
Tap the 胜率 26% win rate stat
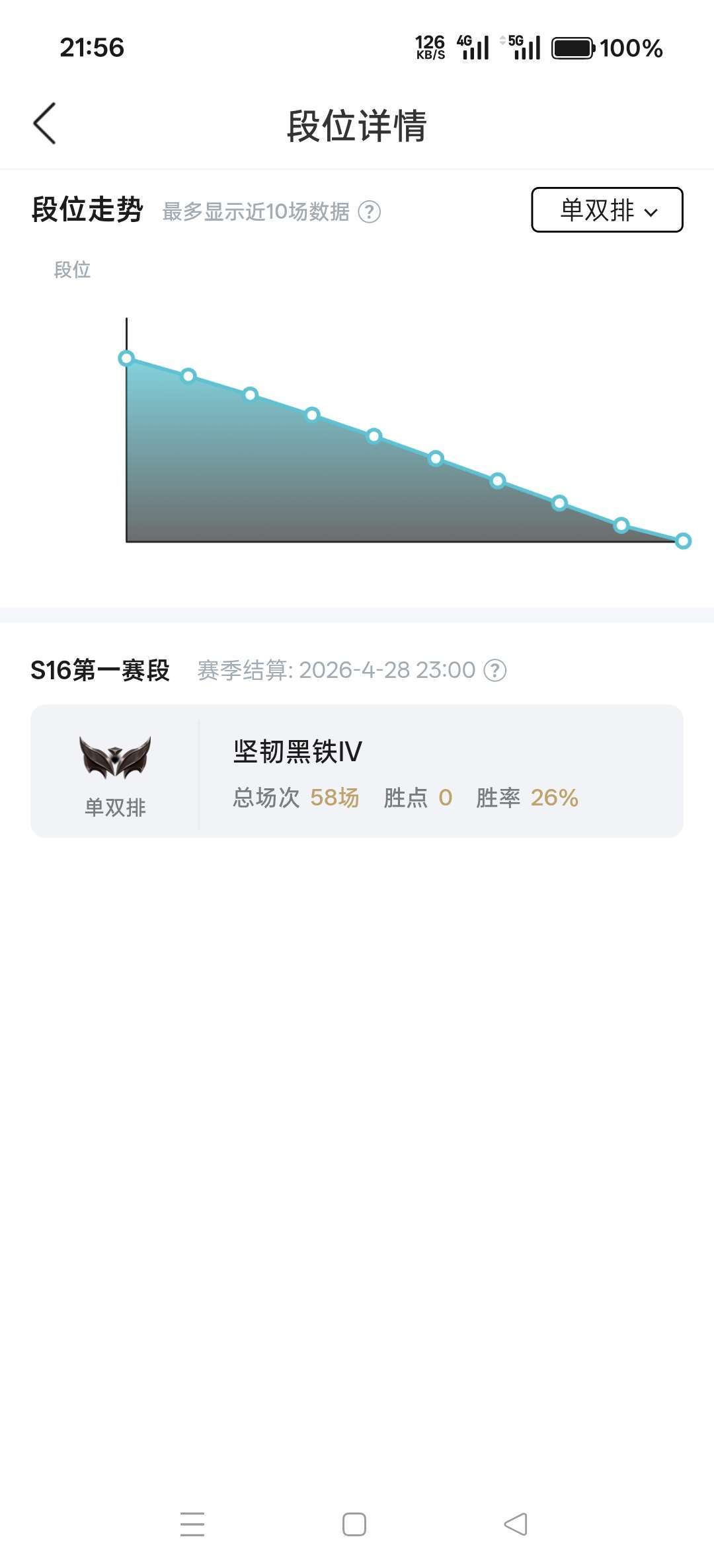tap(527, 798)
